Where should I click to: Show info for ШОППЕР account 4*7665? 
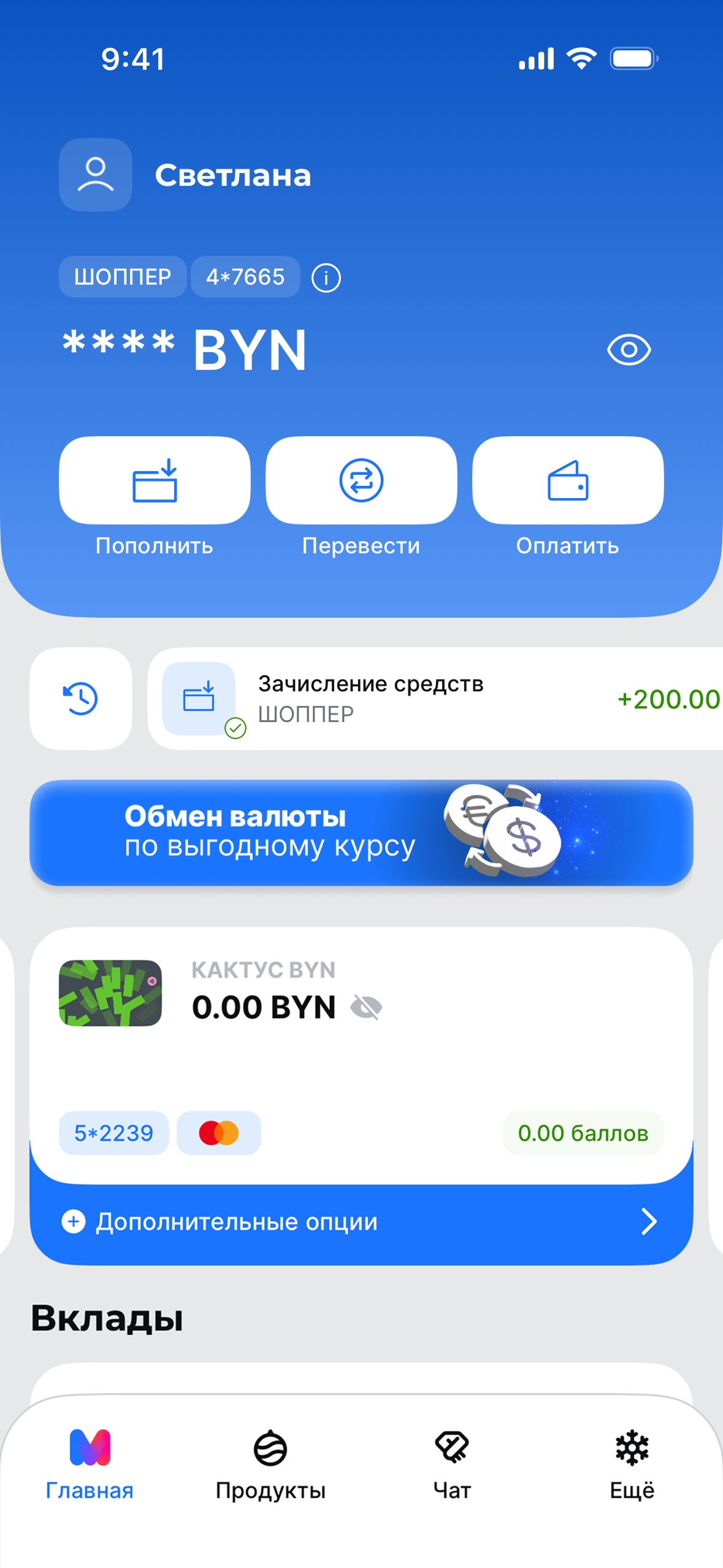tap(326, 278)
